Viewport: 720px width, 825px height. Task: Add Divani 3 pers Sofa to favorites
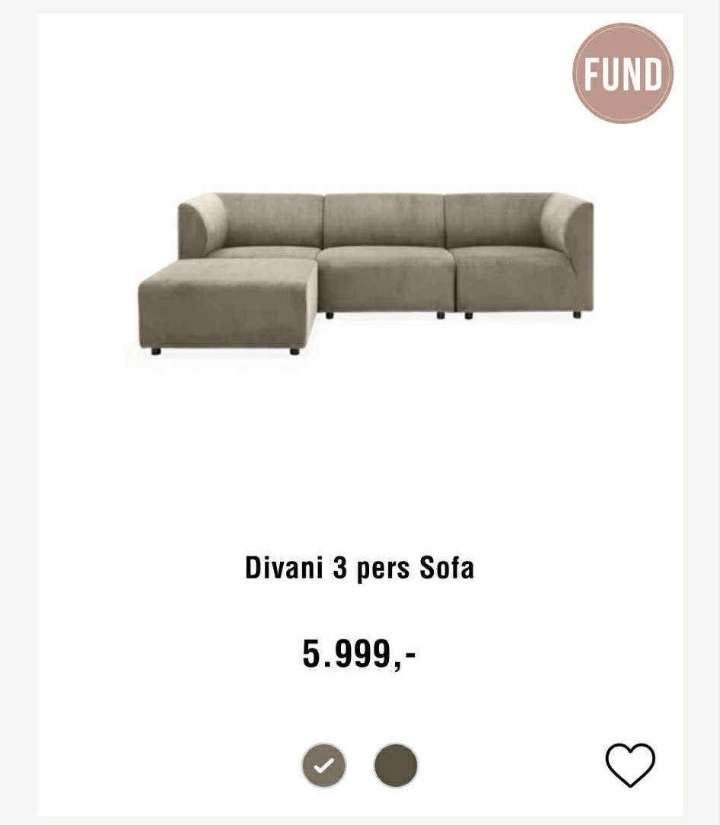point(630,765)
